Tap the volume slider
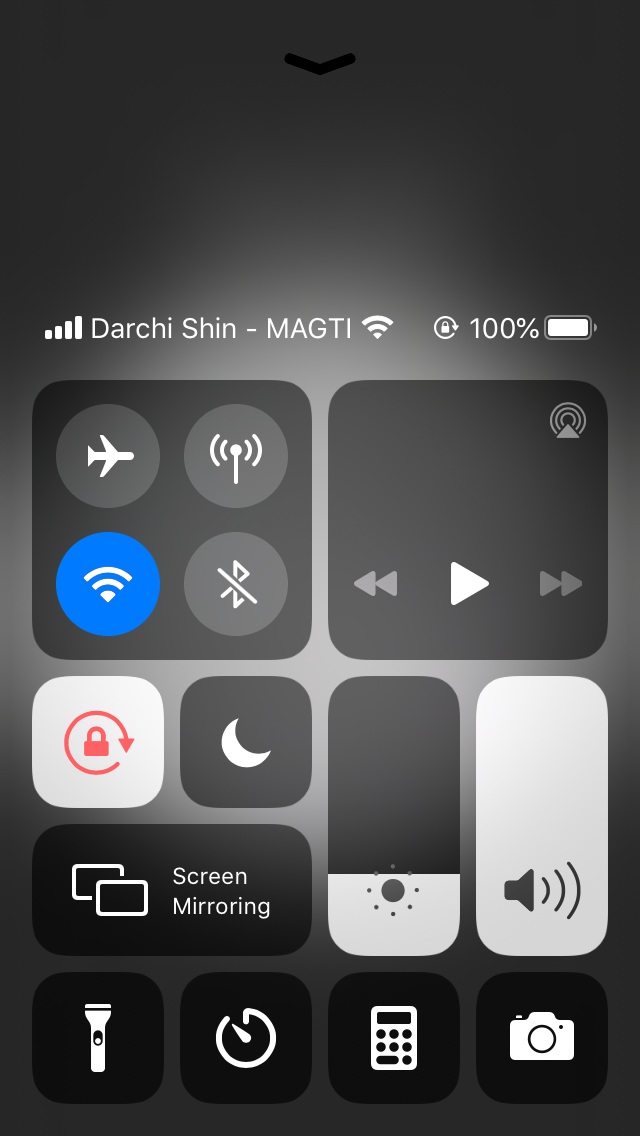The height and width of the screenshot is (1136, 640). click(542, 816)
